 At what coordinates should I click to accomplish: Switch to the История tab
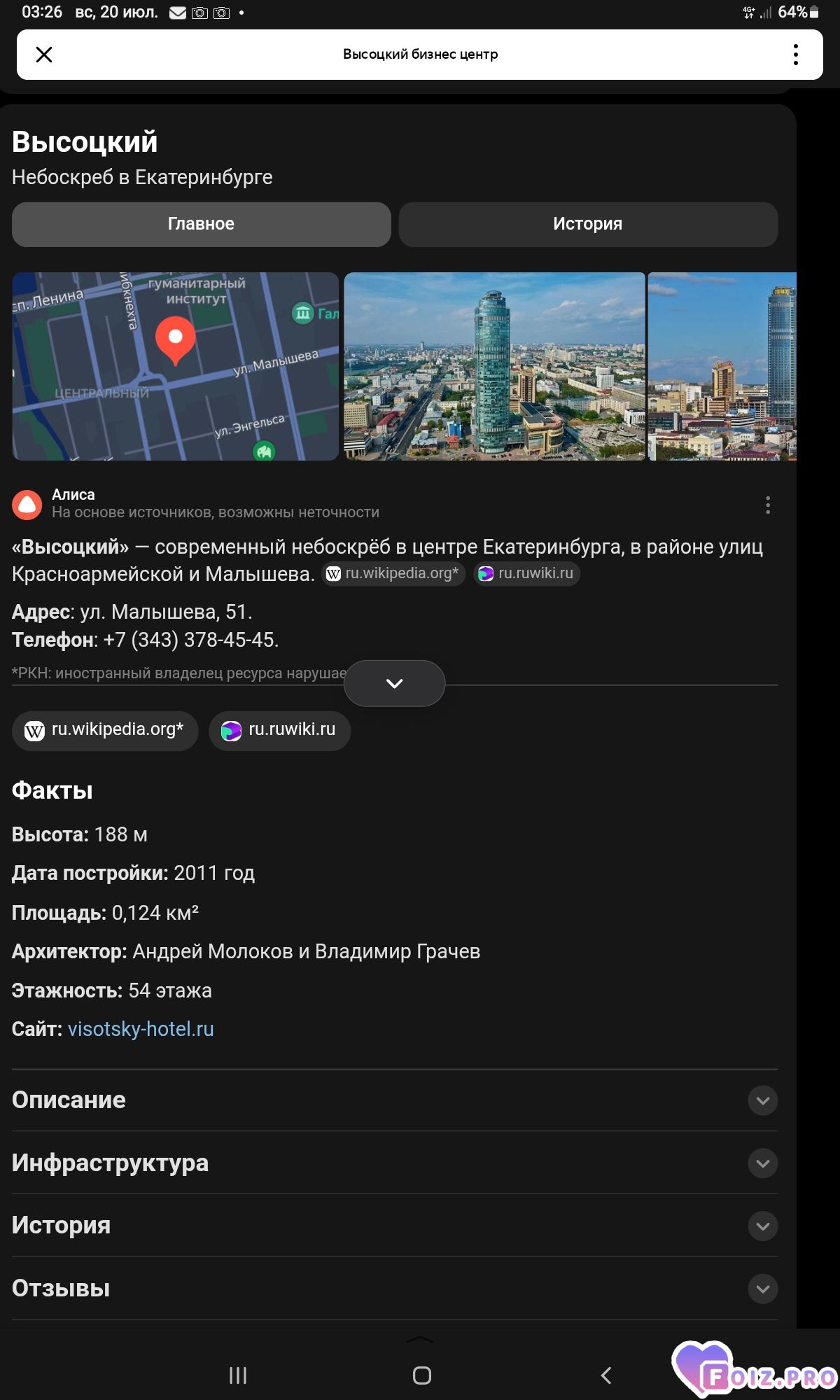(x=588, y=224)
